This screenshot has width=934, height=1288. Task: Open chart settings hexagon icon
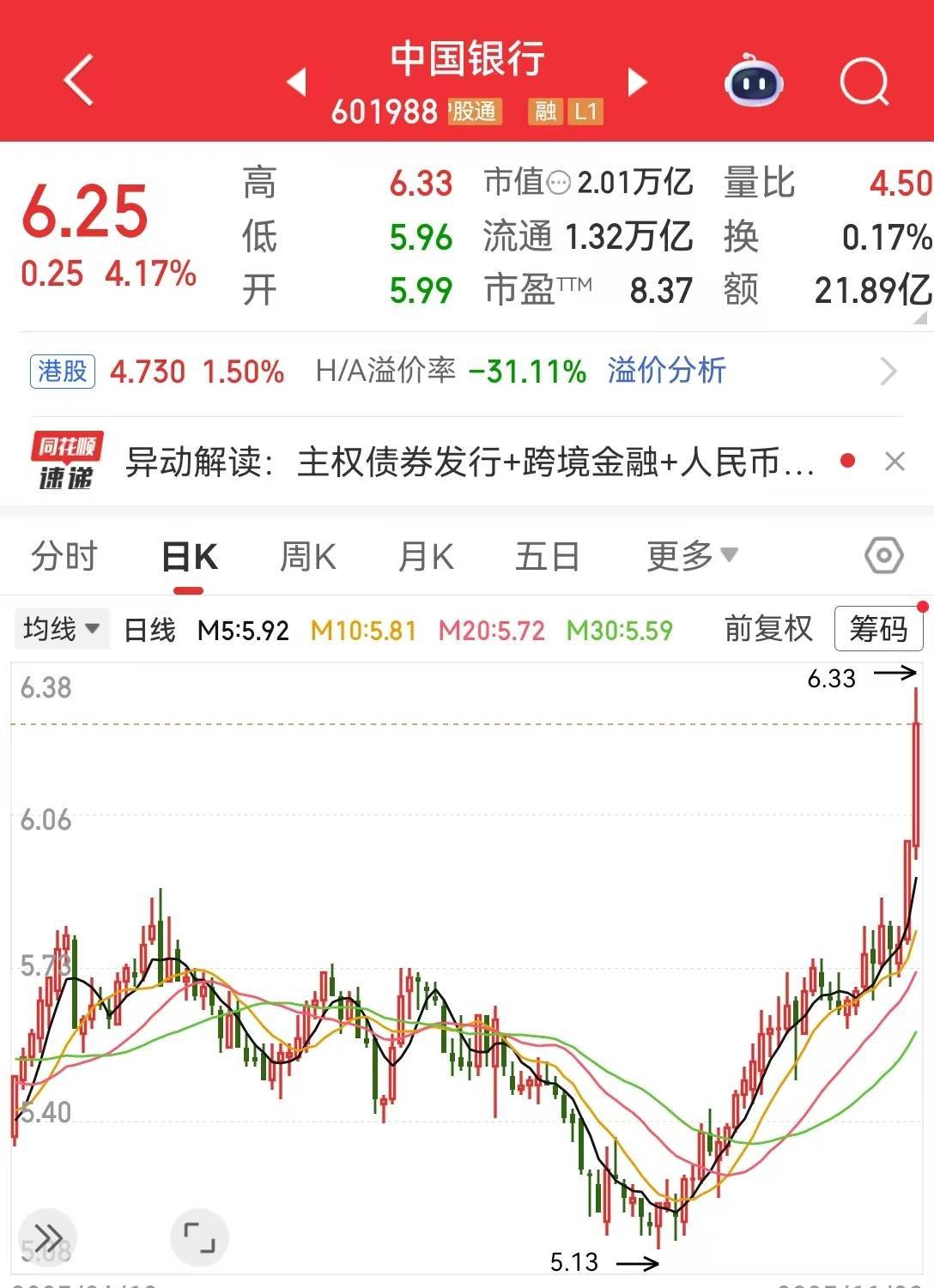click(x=883, y=555)
